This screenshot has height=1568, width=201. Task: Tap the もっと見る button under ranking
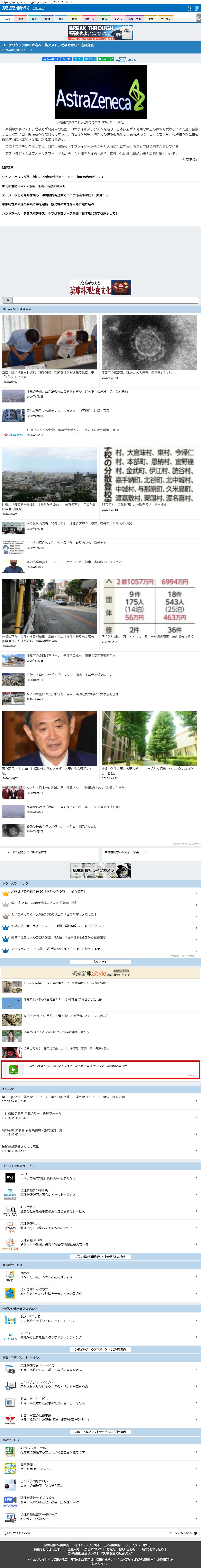100,962
